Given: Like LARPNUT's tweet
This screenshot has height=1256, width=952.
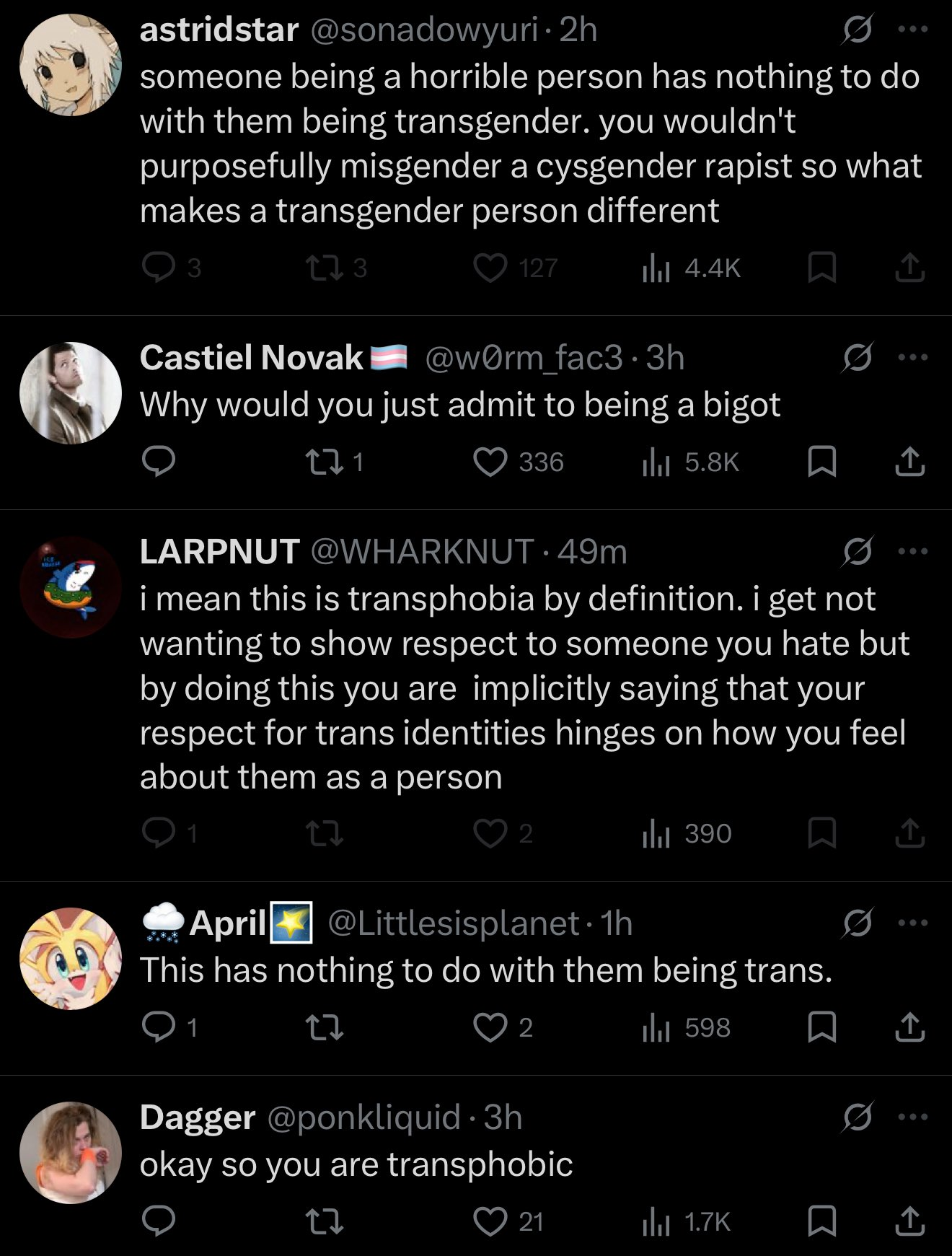Looking at the screenshot, I should [x=490, y=833].
